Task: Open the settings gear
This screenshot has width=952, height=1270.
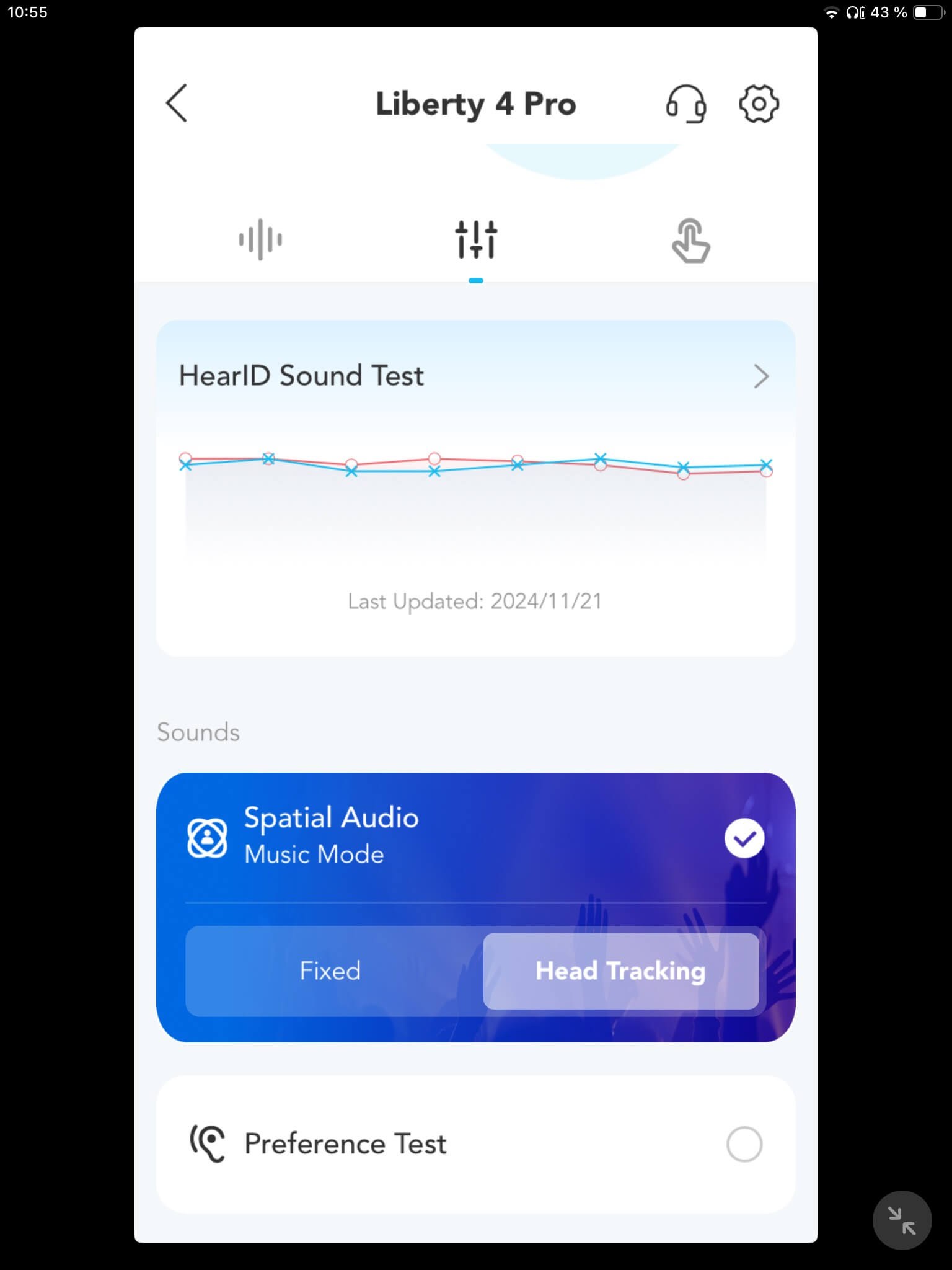Action: pos(759,104)
